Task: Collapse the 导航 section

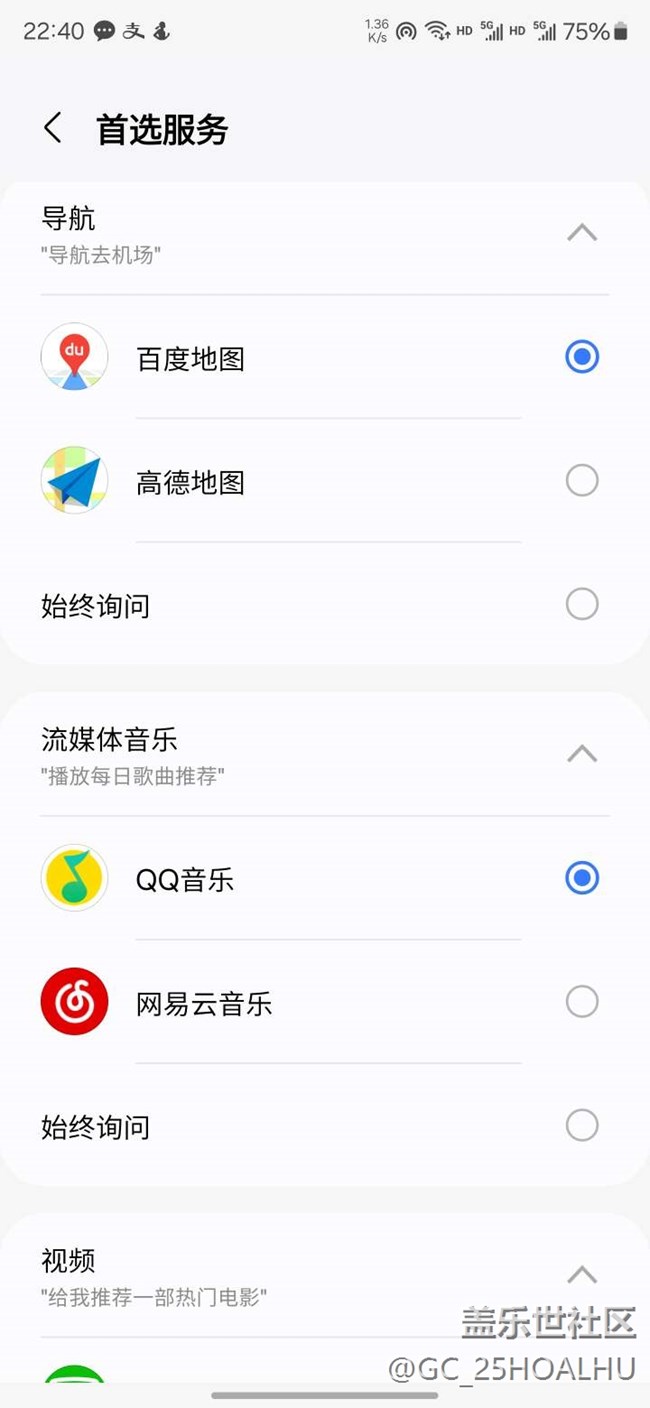Action: (582, 233)
